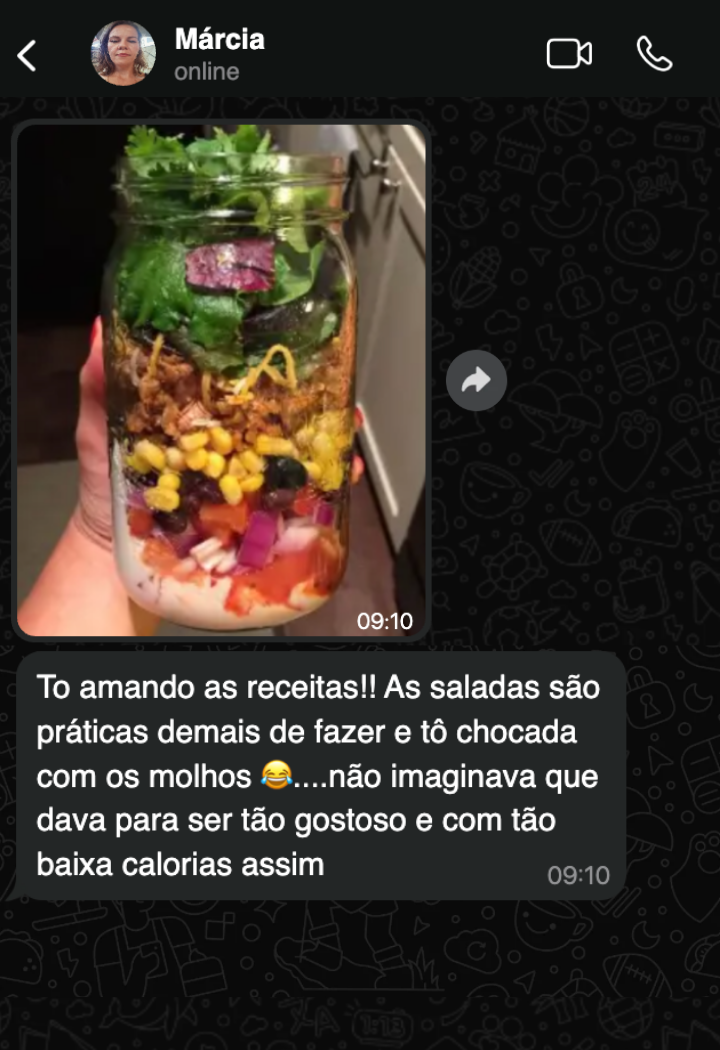Image resolution: width=720 pixels, height=1050 pixels.
Task: Go back to the chat list
Action: coord(27,55)
